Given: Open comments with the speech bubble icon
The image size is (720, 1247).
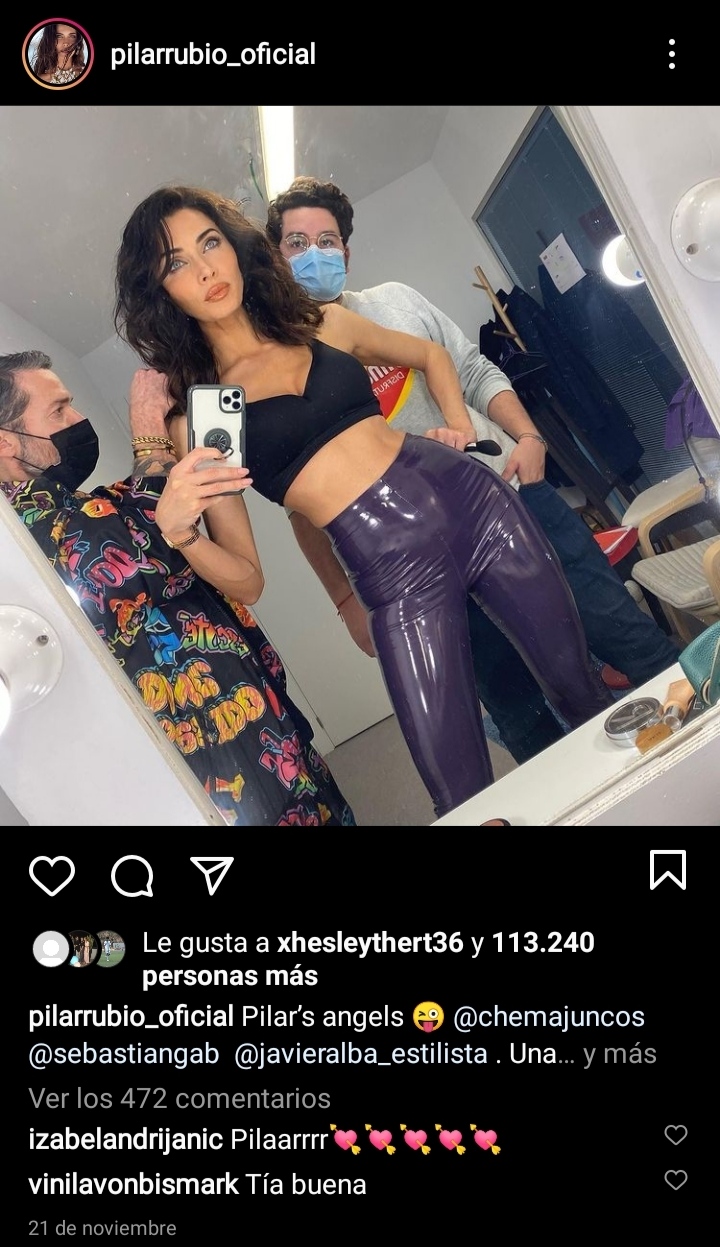Looking at the screenshot, I should 132,877.
